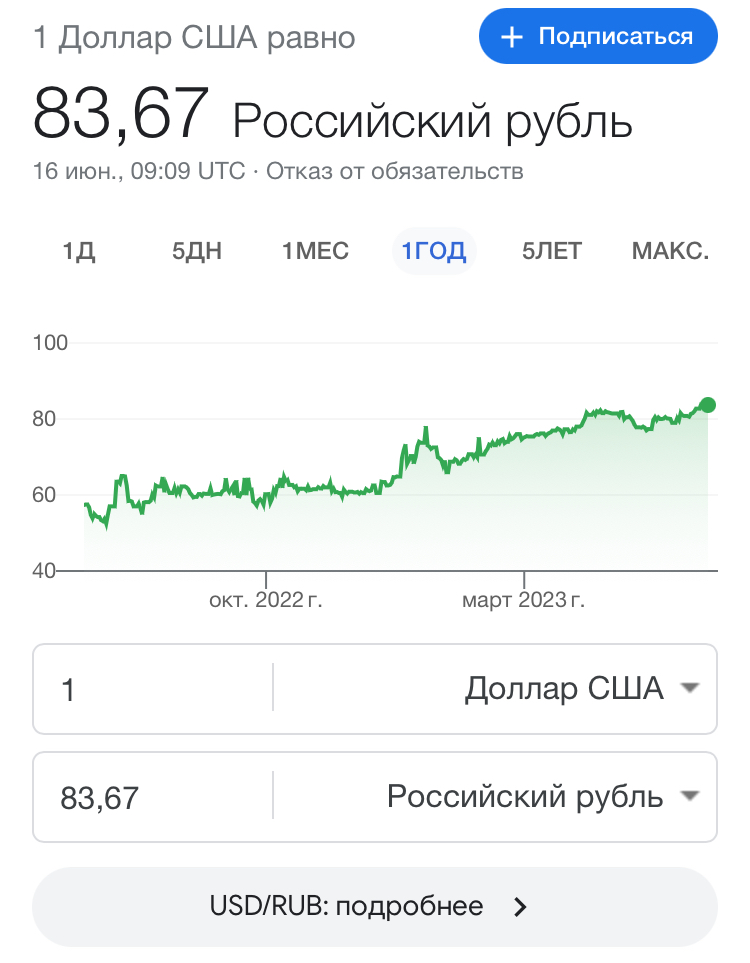The image size is (750, 963).
Task: Edit the Доллар США amount field
Action: [x=150, y=689]
